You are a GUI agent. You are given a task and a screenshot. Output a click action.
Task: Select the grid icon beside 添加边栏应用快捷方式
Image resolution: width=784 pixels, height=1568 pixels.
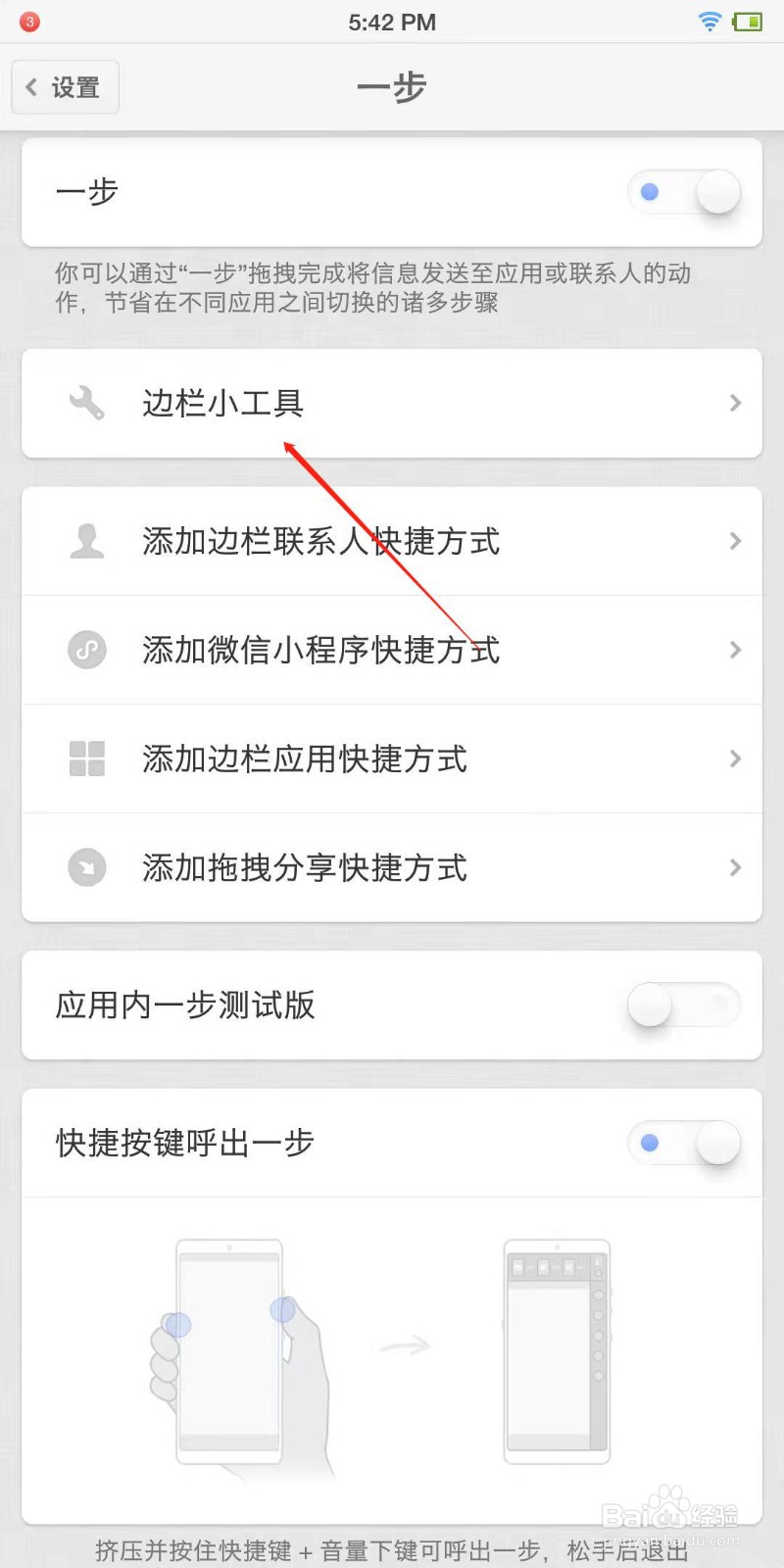[86, 759]
